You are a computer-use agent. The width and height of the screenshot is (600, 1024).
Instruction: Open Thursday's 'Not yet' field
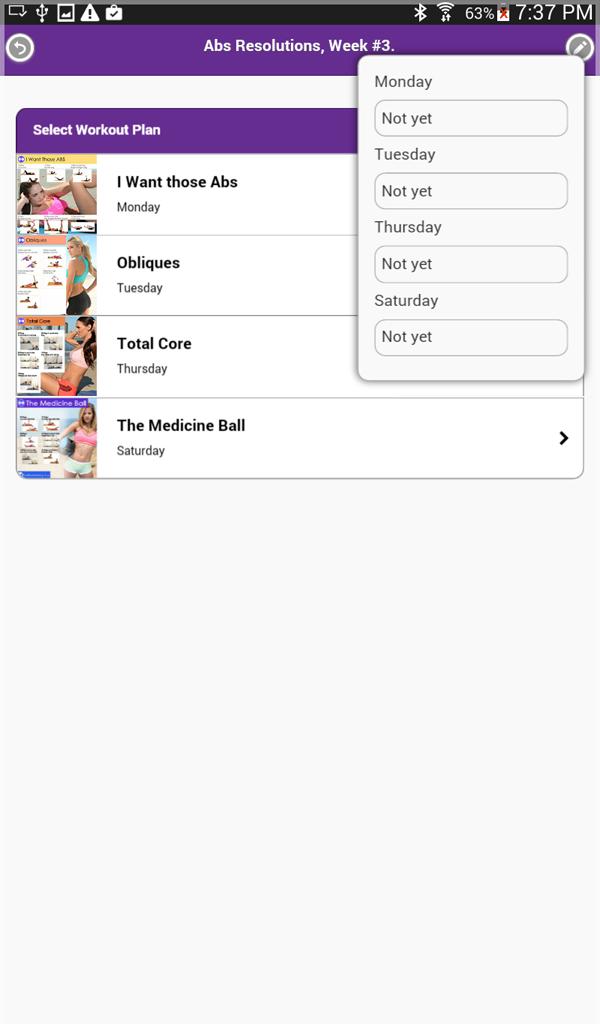(471, 264)
